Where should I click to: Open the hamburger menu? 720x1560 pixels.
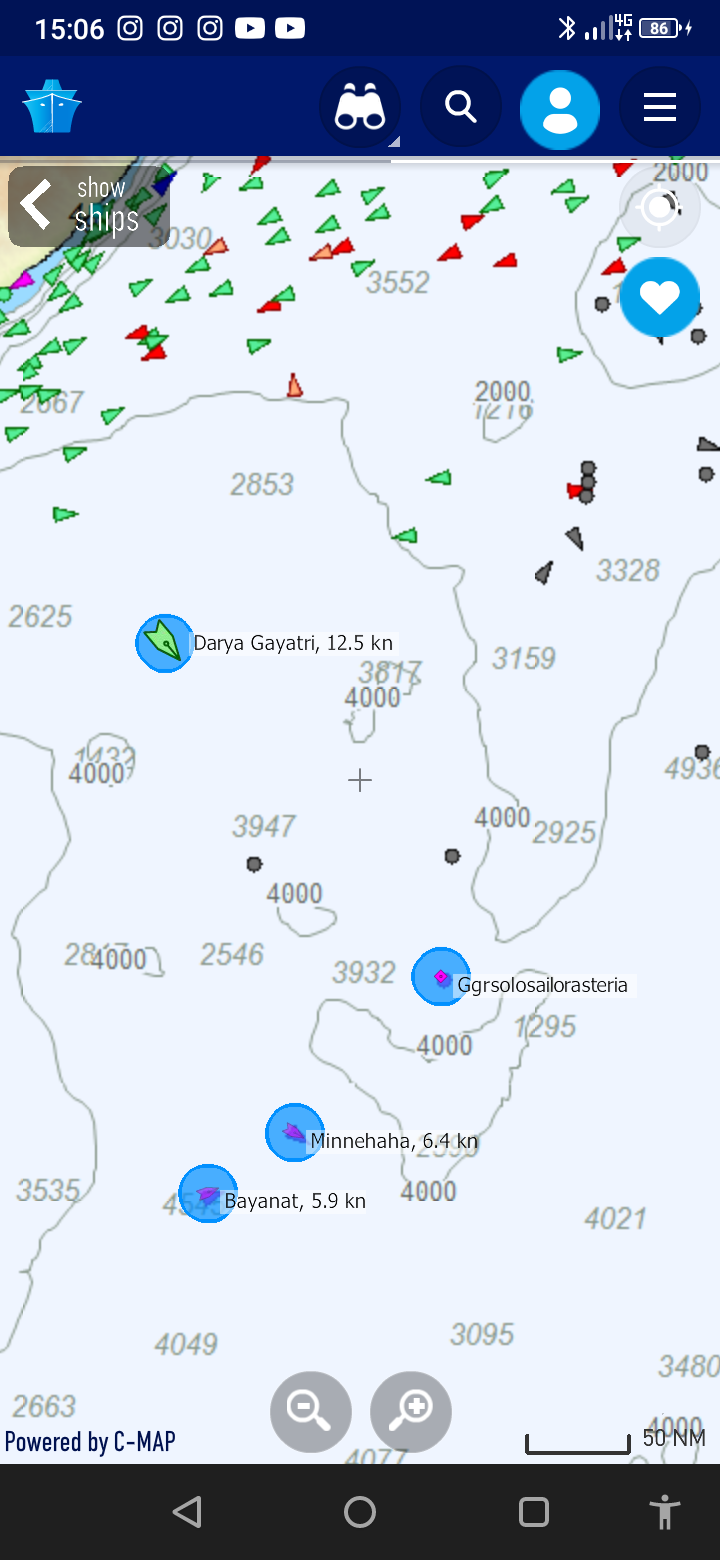(x=660, y=107)
